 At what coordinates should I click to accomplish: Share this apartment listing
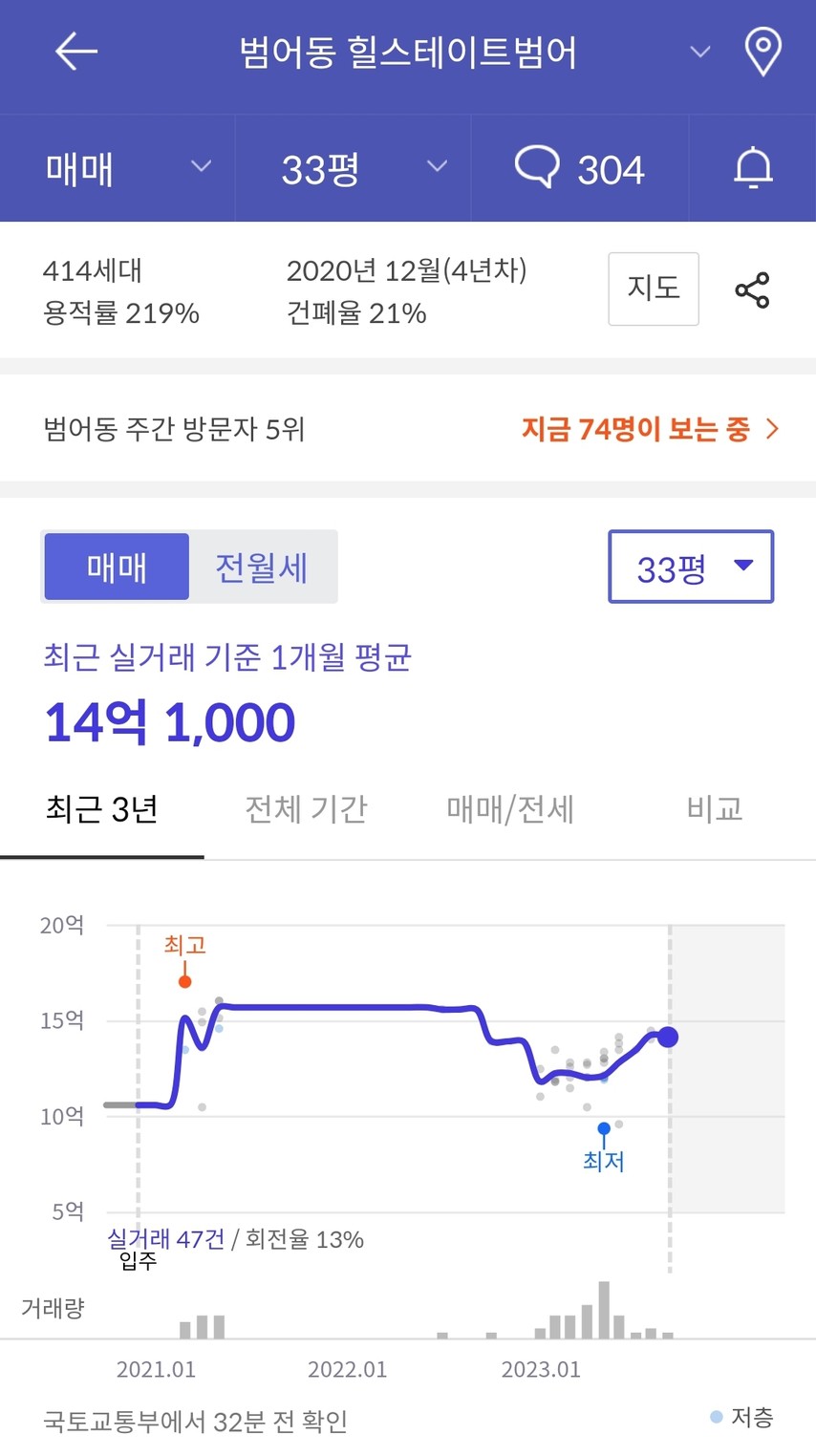[x=752, y=290]
